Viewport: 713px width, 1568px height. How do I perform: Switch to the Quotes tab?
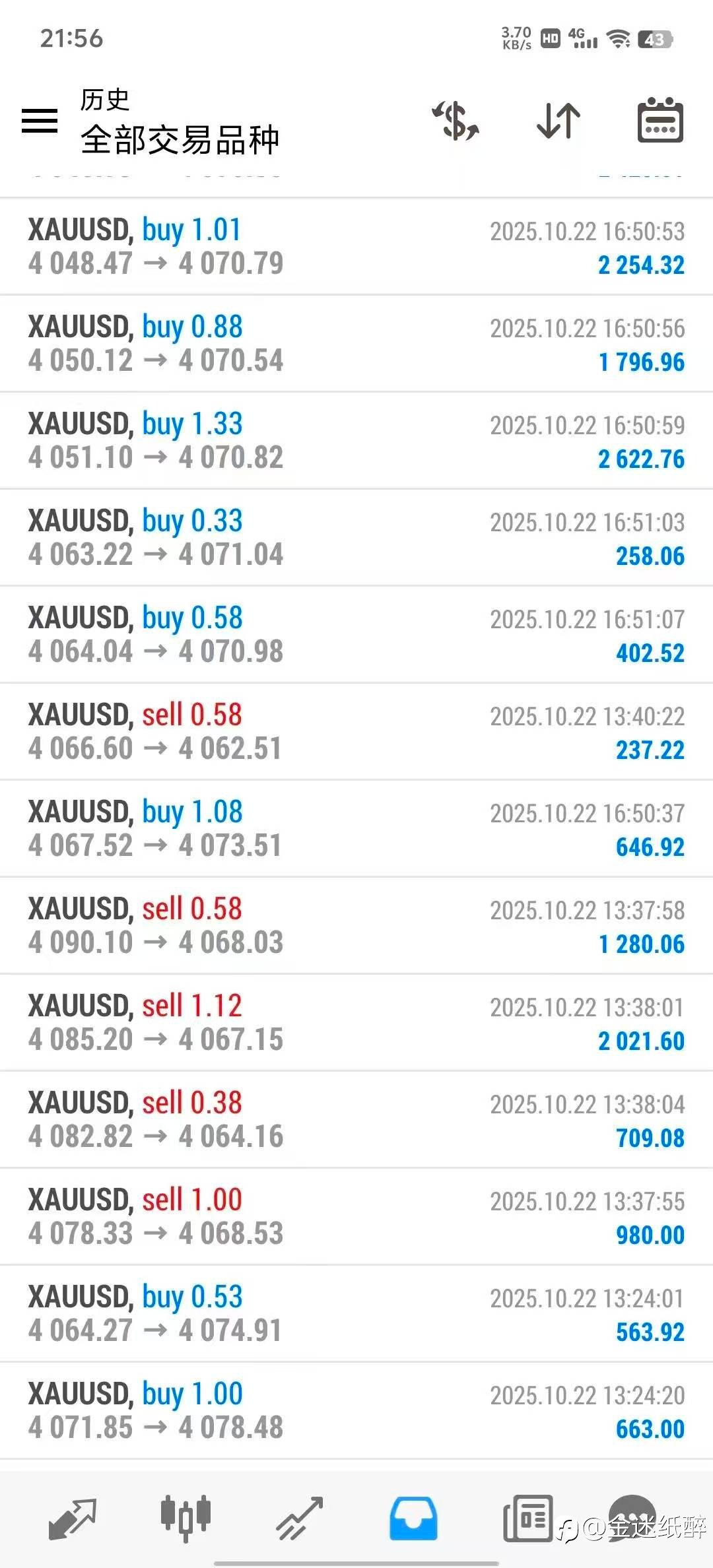pyautogui.click(x=73, y=1518)
